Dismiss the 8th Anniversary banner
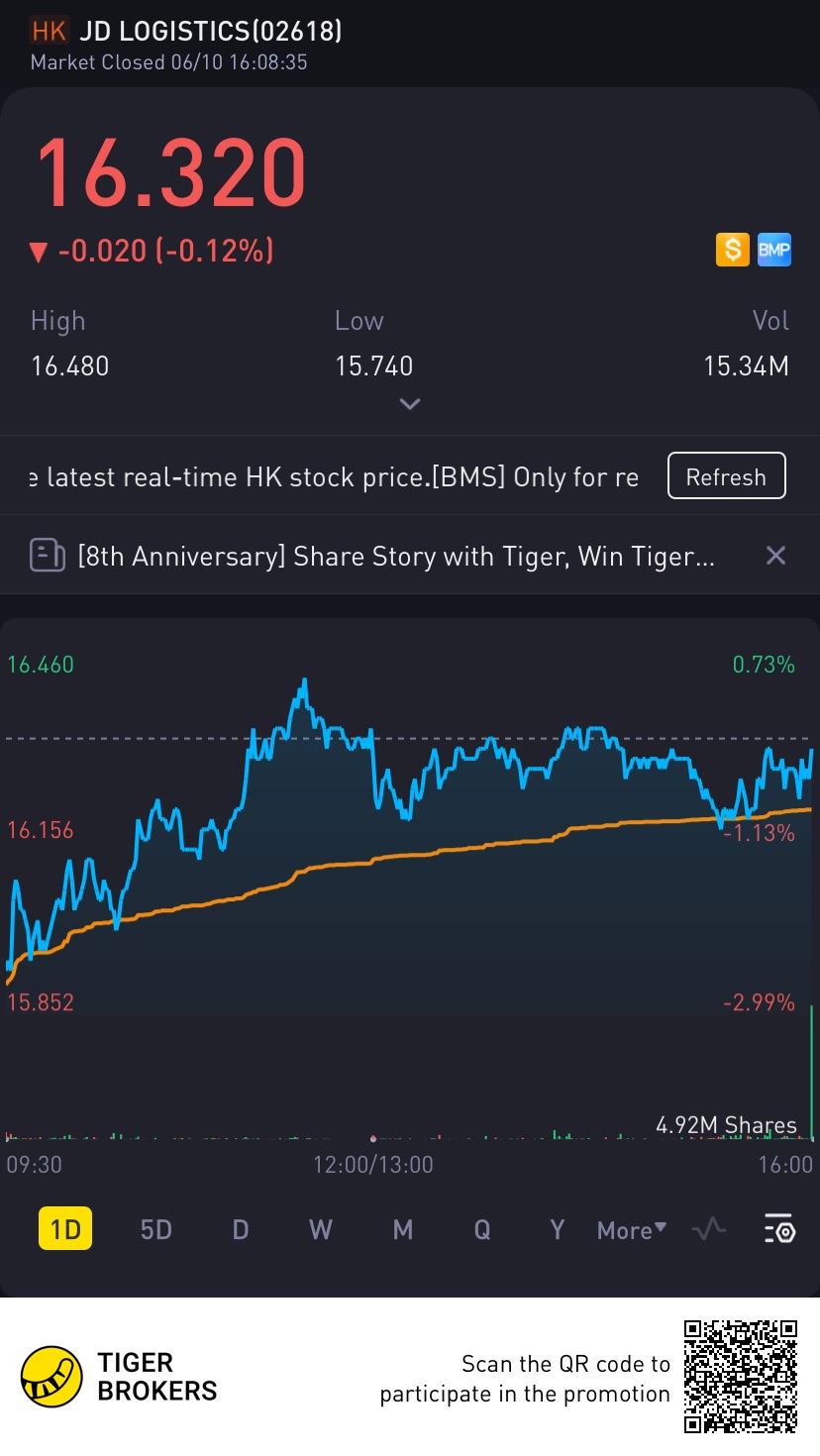820x1456 pixels. (775, 556)
